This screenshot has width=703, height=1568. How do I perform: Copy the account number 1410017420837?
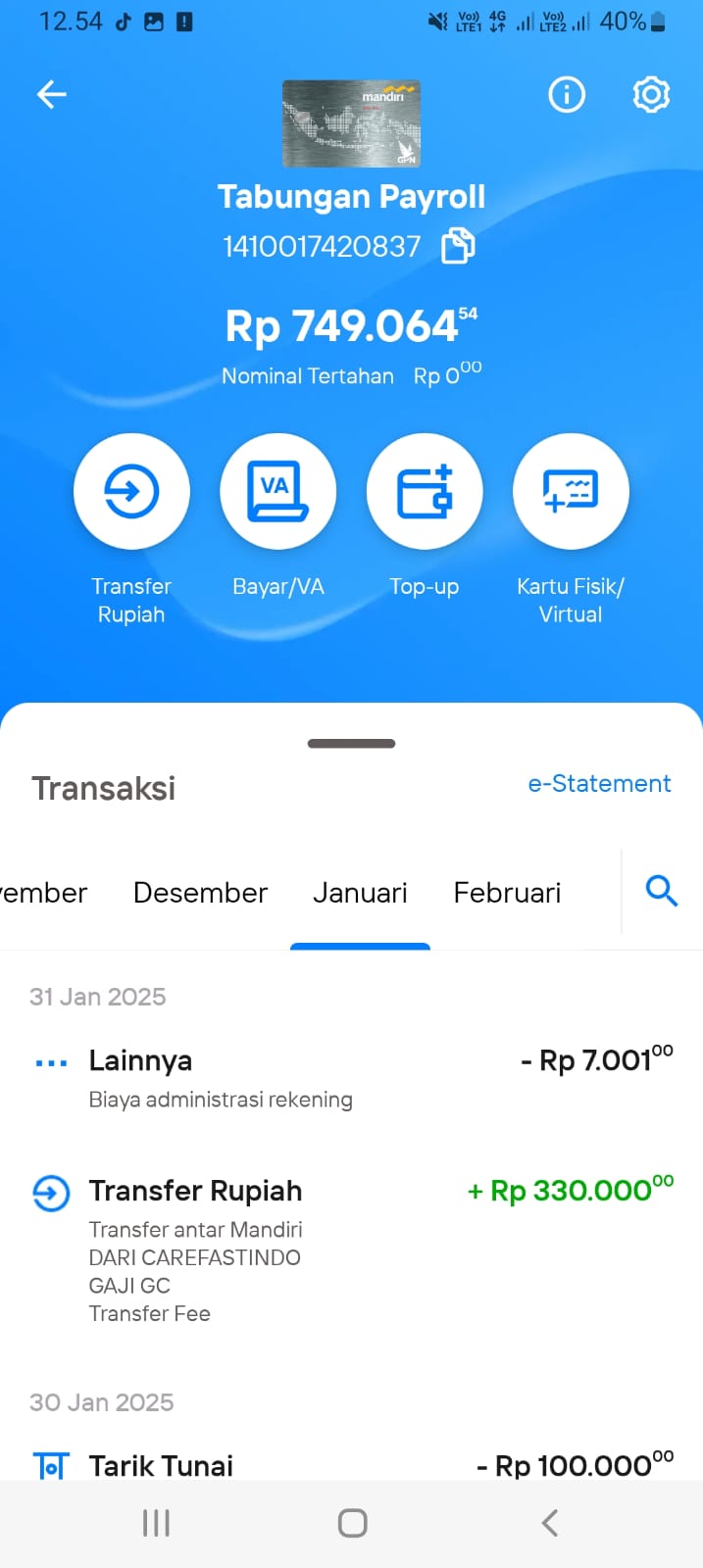[x=458, y=246]
